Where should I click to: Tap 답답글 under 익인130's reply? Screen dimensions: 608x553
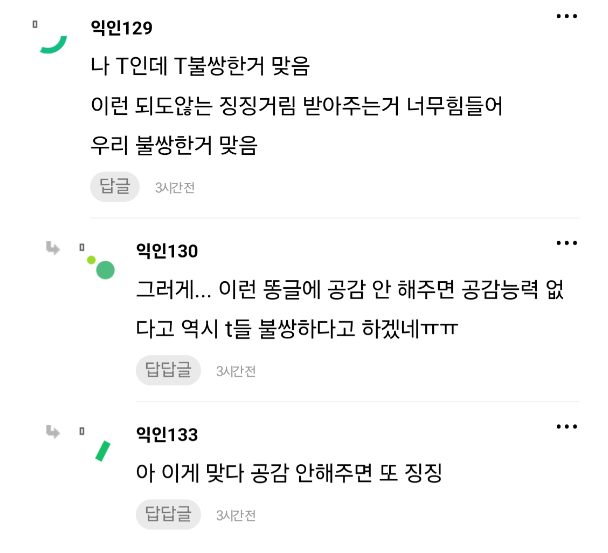click(x=167, y=370)
